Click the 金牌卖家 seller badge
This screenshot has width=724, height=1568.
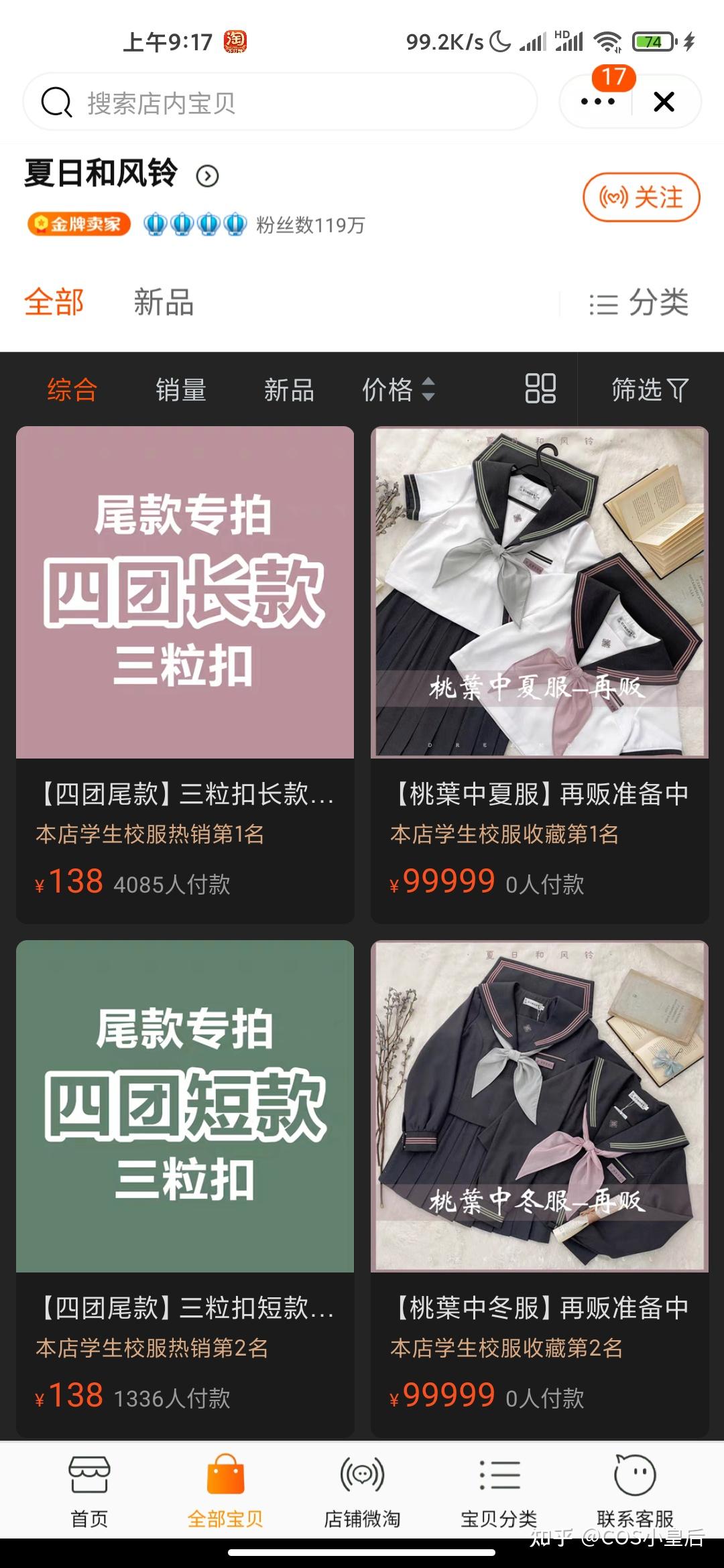tap(78, 224)
